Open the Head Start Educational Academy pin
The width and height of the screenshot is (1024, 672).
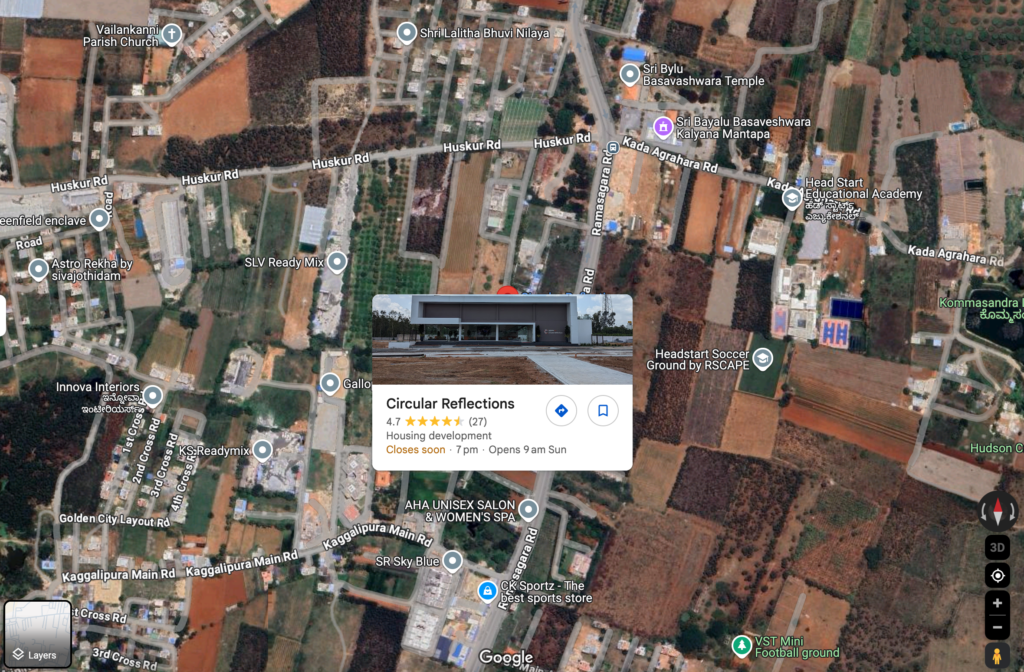tap(792, 198)
